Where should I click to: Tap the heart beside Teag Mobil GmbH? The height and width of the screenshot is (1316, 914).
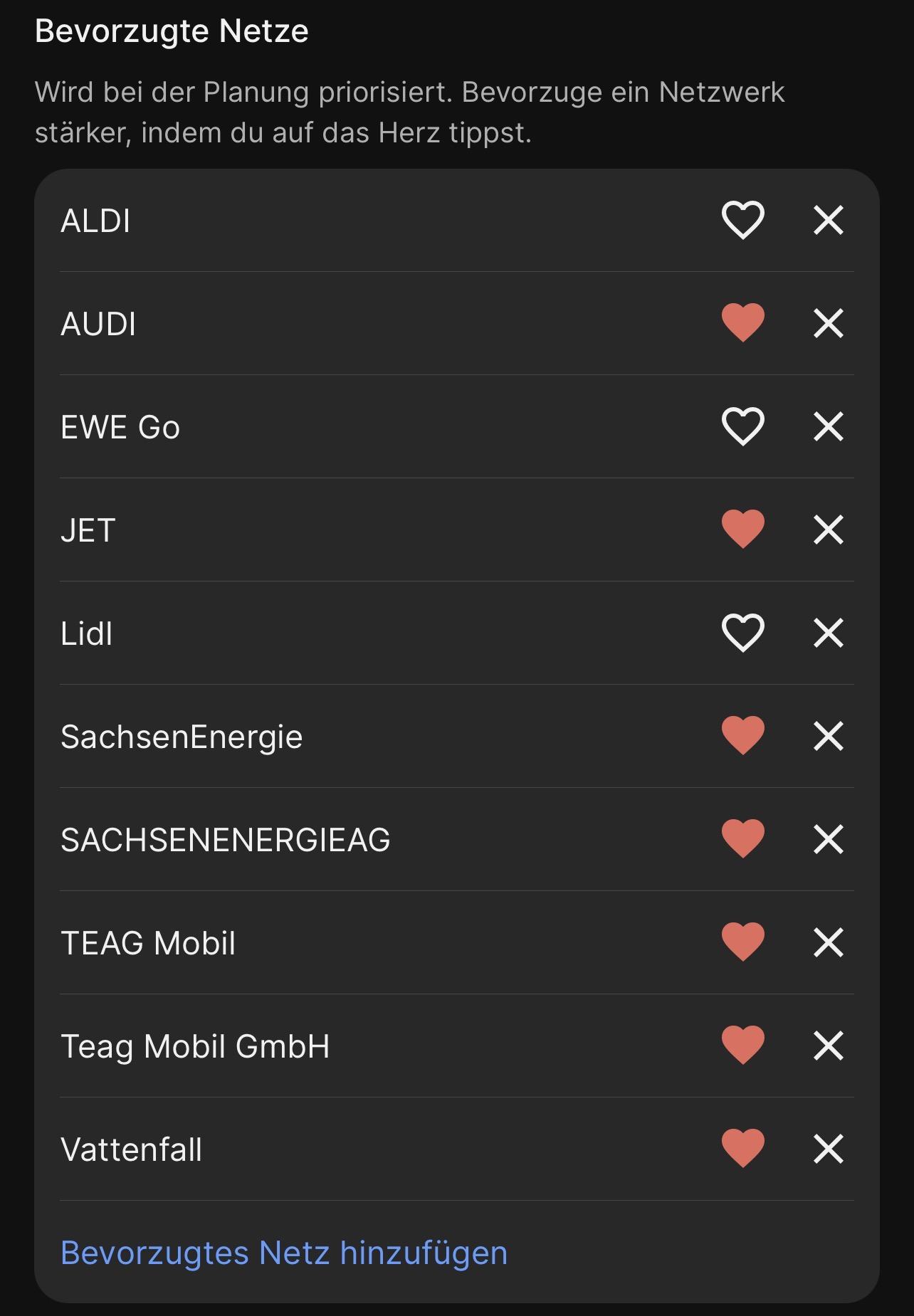742,1046
